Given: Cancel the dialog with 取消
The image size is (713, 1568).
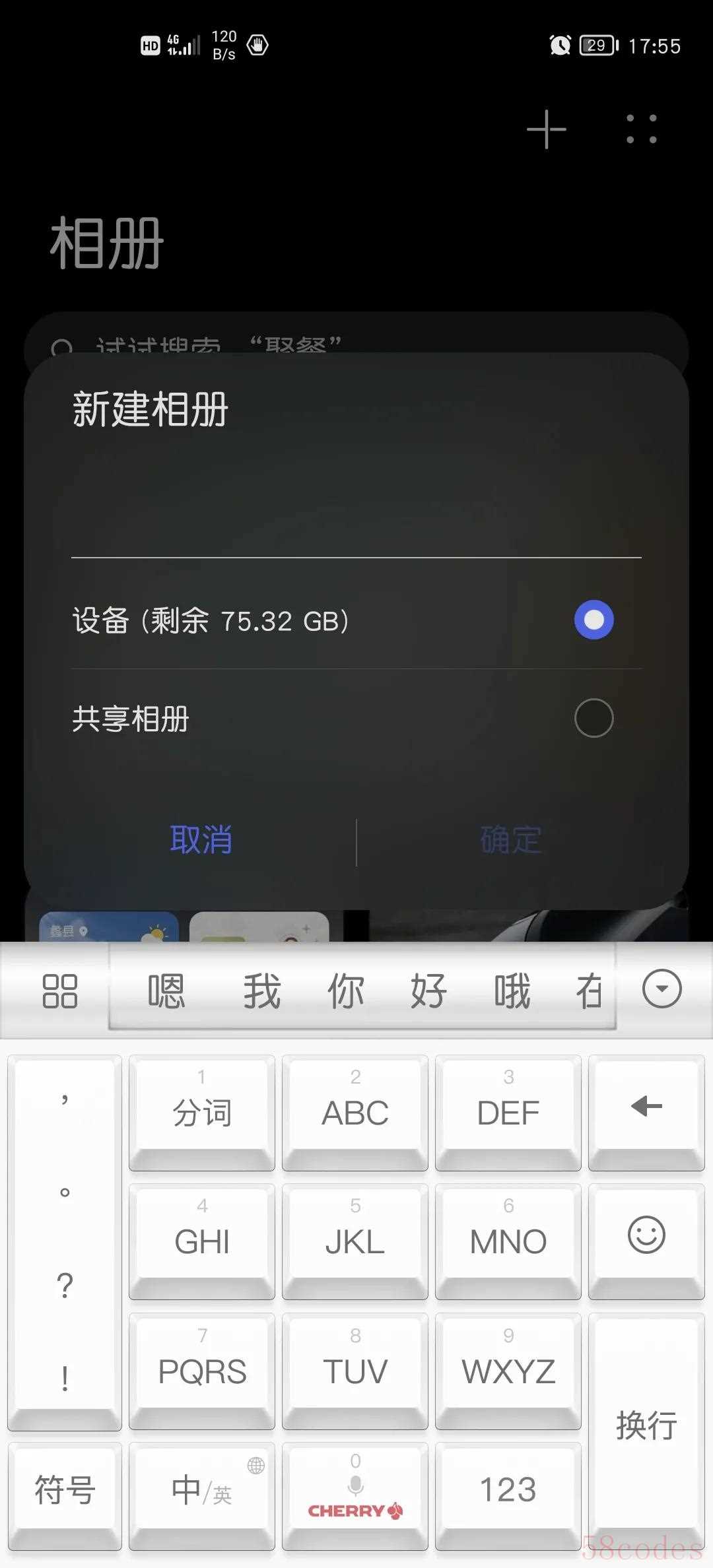Looking at the screenshot, I should point(201,840).
